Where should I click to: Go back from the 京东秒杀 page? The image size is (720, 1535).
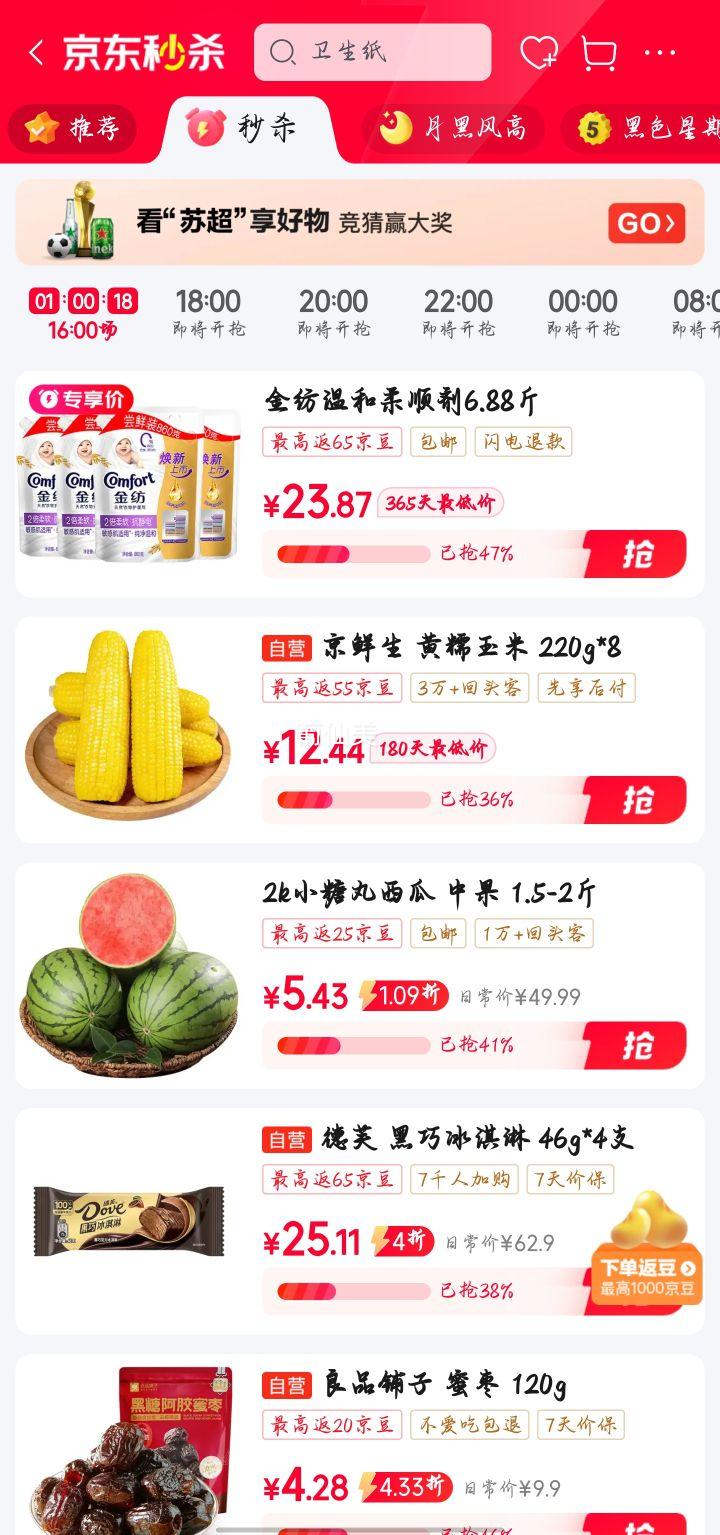click(37, 53)
